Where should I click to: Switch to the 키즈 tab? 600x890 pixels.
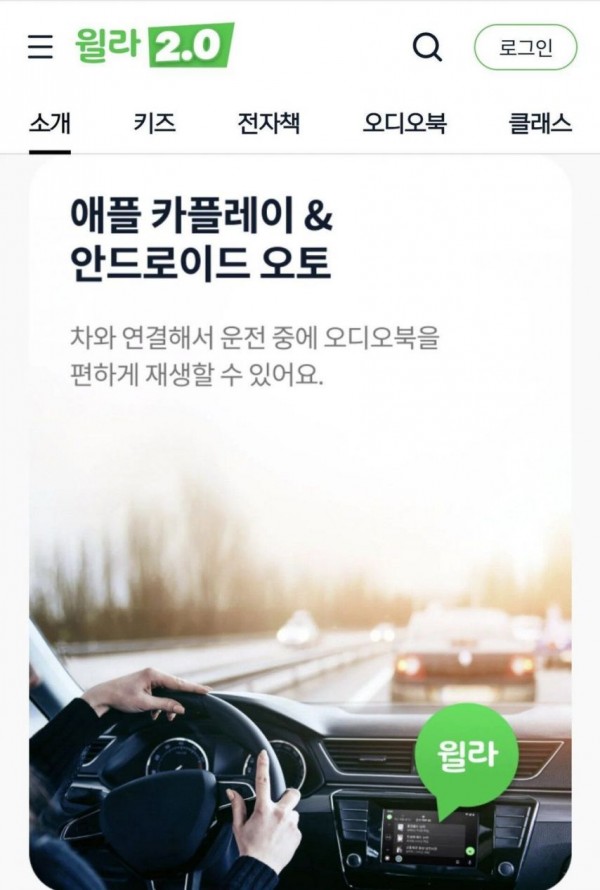[x=154, y=124]
